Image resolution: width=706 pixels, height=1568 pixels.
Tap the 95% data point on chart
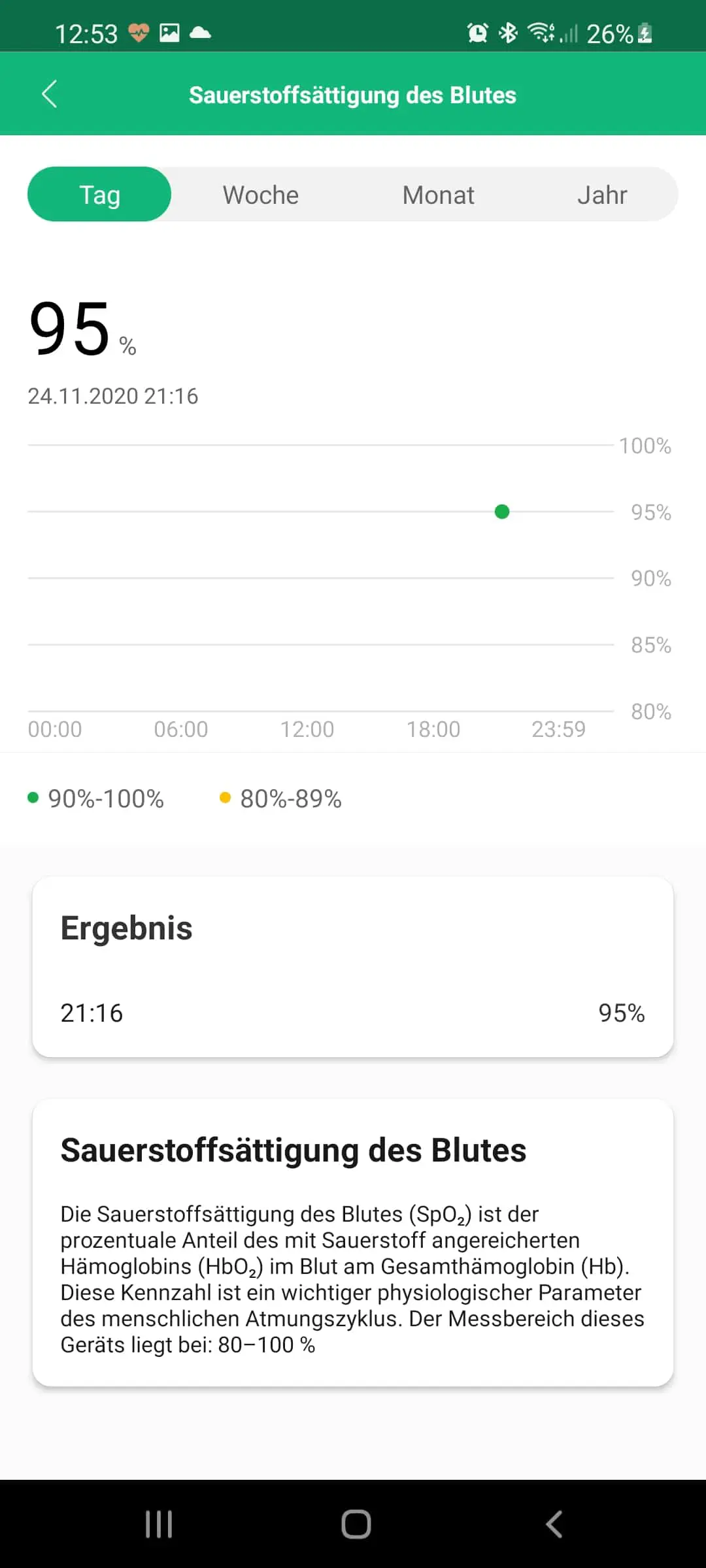point(502,512)
